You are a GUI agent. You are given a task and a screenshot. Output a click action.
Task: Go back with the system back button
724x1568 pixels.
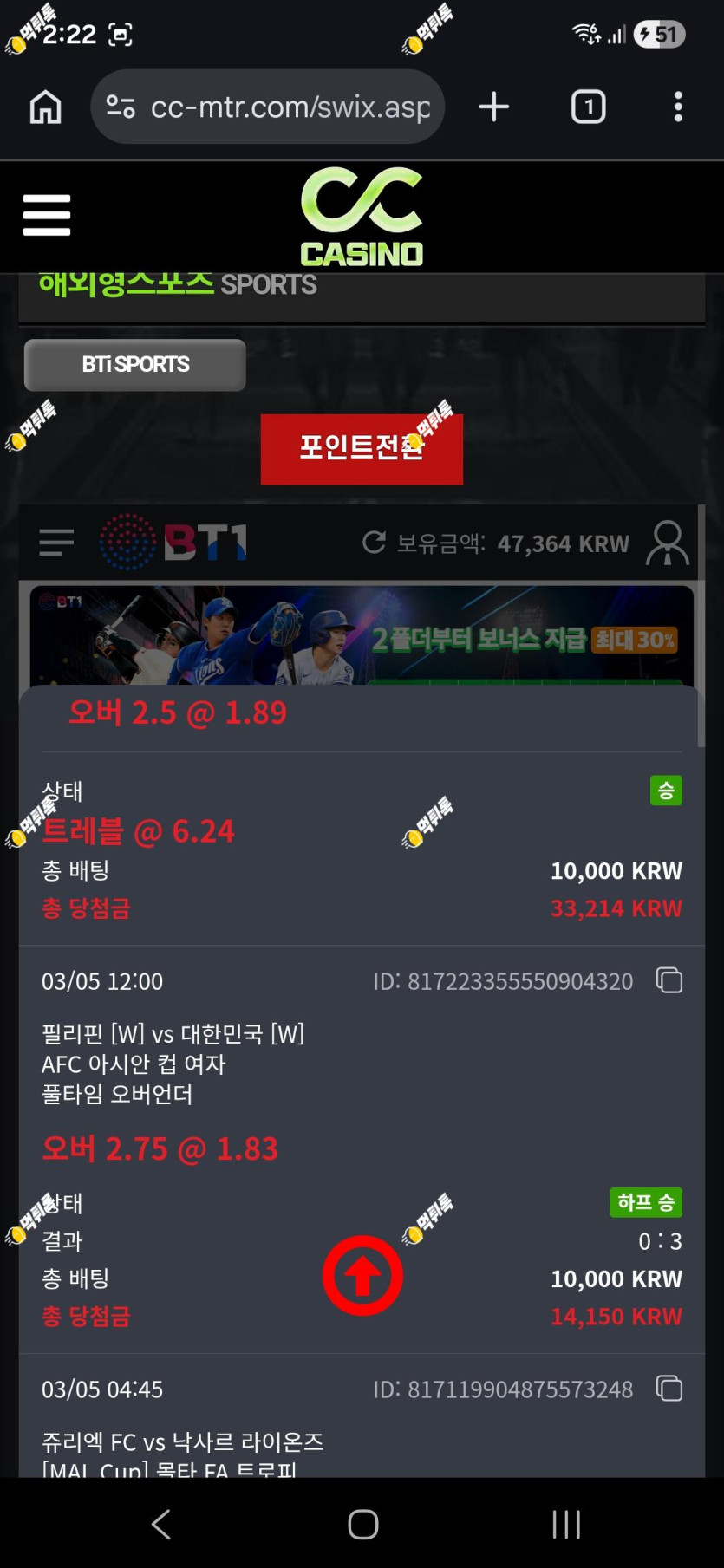[x=161, y=1524]
